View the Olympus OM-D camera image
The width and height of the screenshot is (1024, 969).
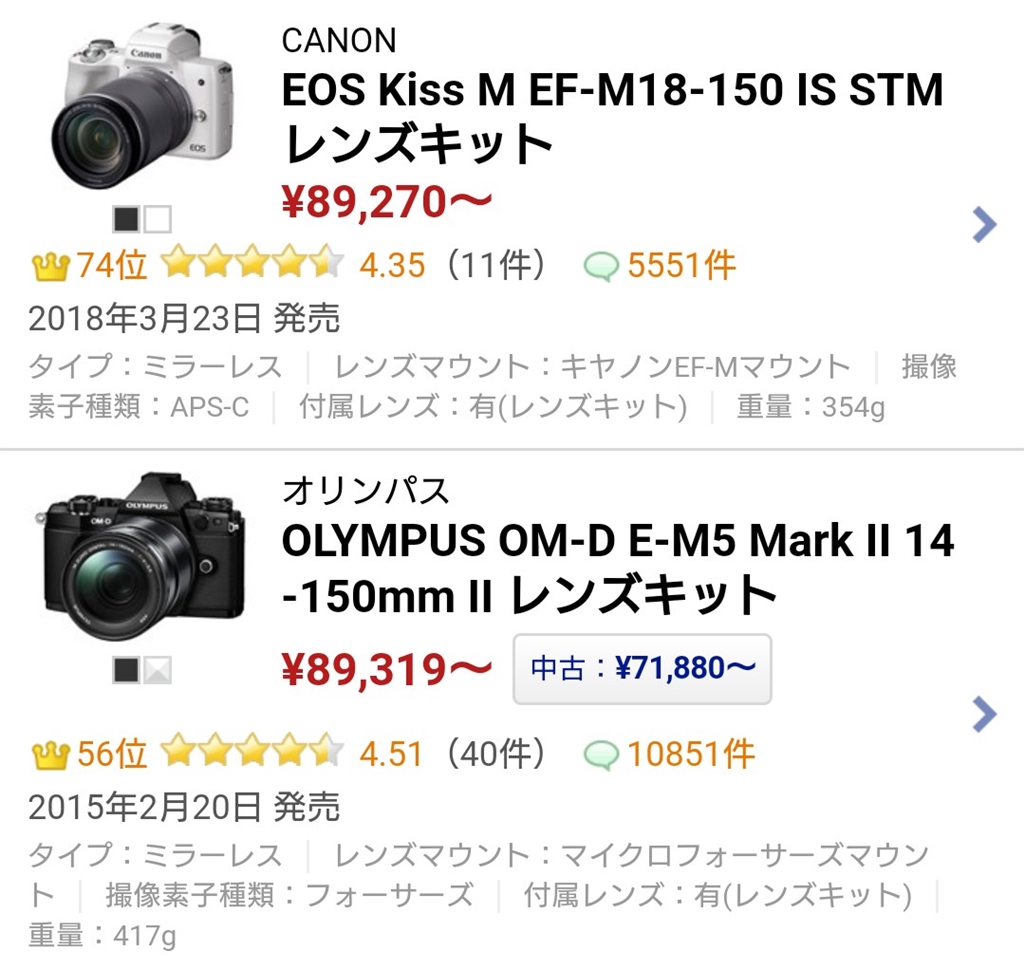point(143,559)
